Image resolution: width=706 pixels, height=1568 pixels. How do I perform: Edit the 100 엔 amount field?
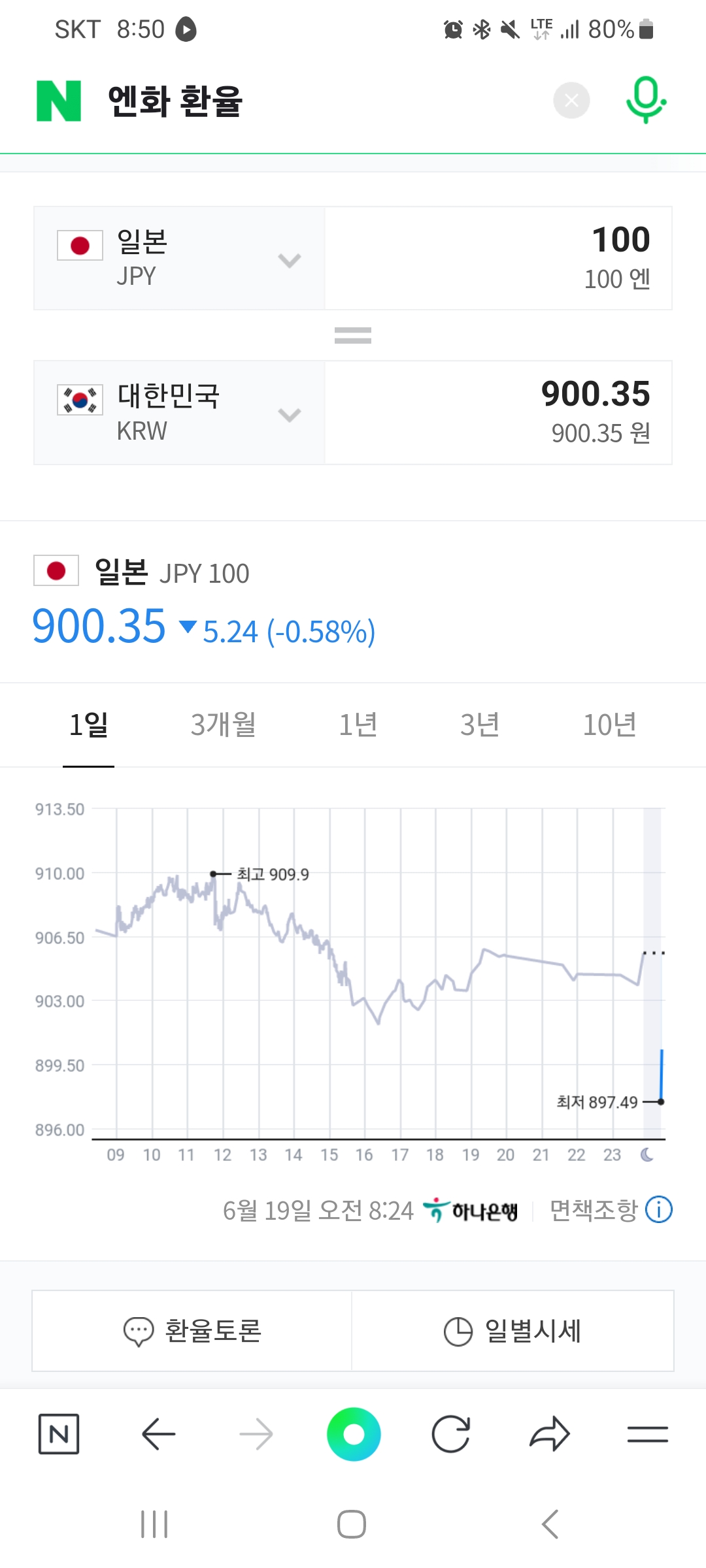(498, 259)
